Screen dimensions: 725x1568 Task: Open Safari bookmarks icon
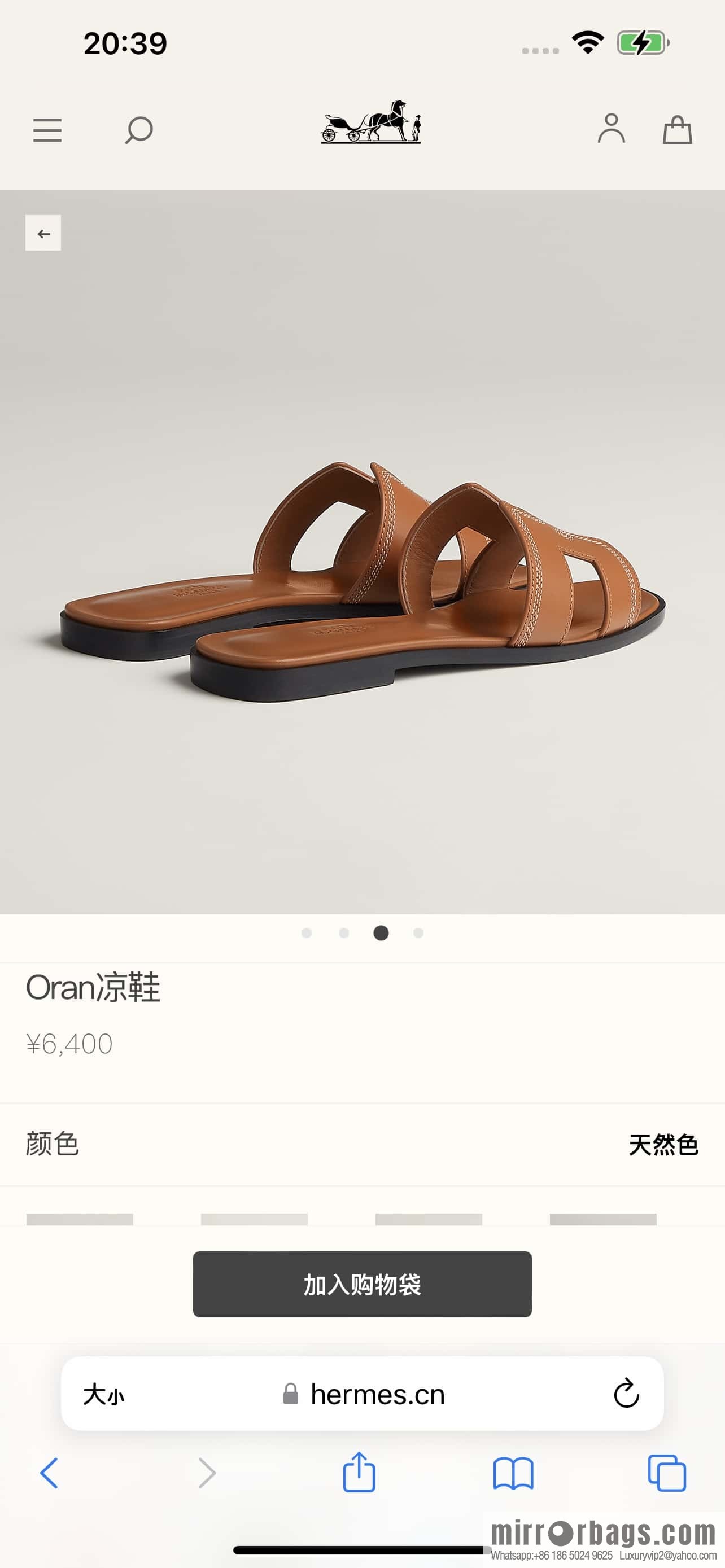pyautogui.click(x=514, y=1474)
